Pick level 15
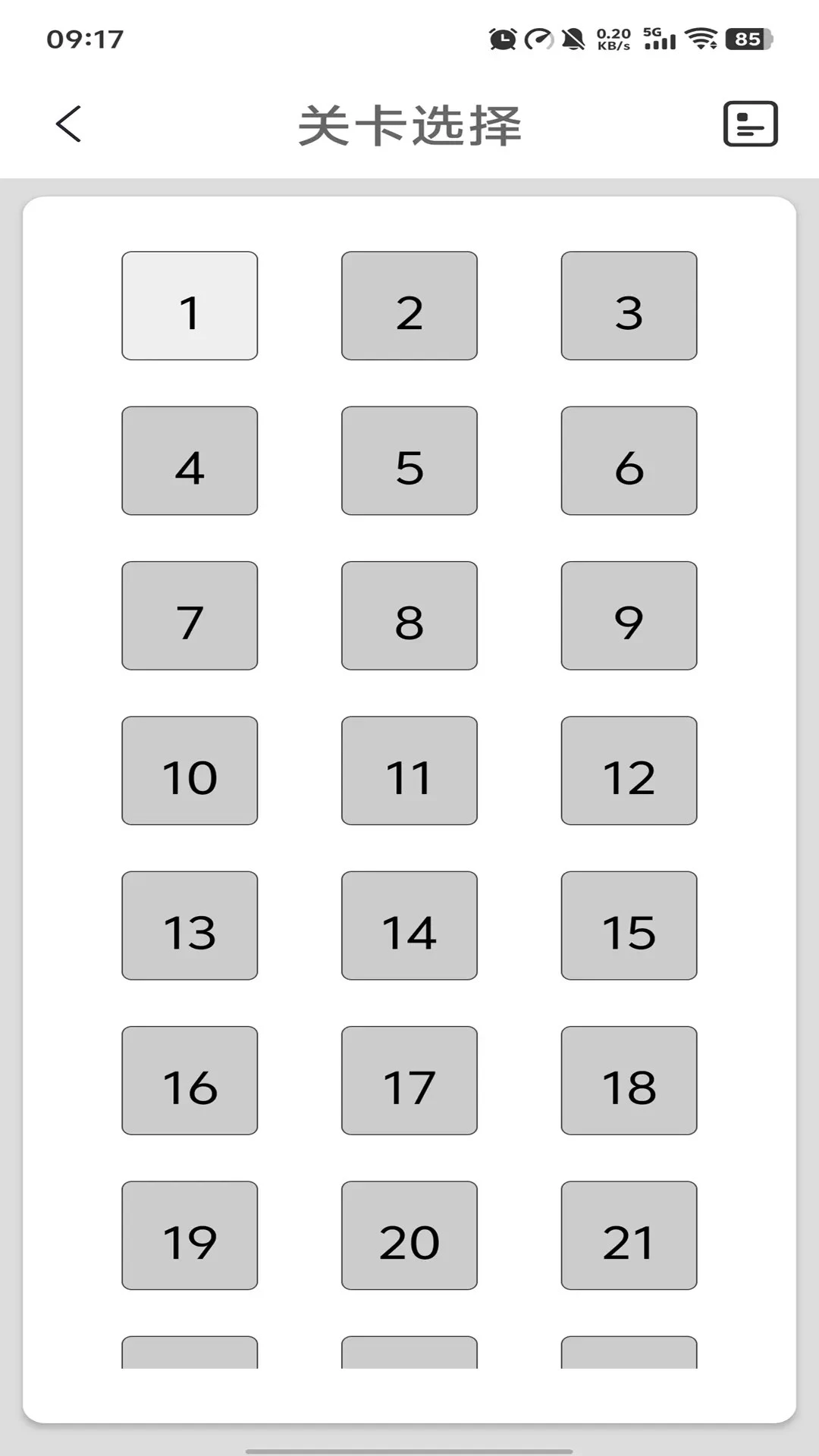The image size is (819, 1456). click(629, 926)
